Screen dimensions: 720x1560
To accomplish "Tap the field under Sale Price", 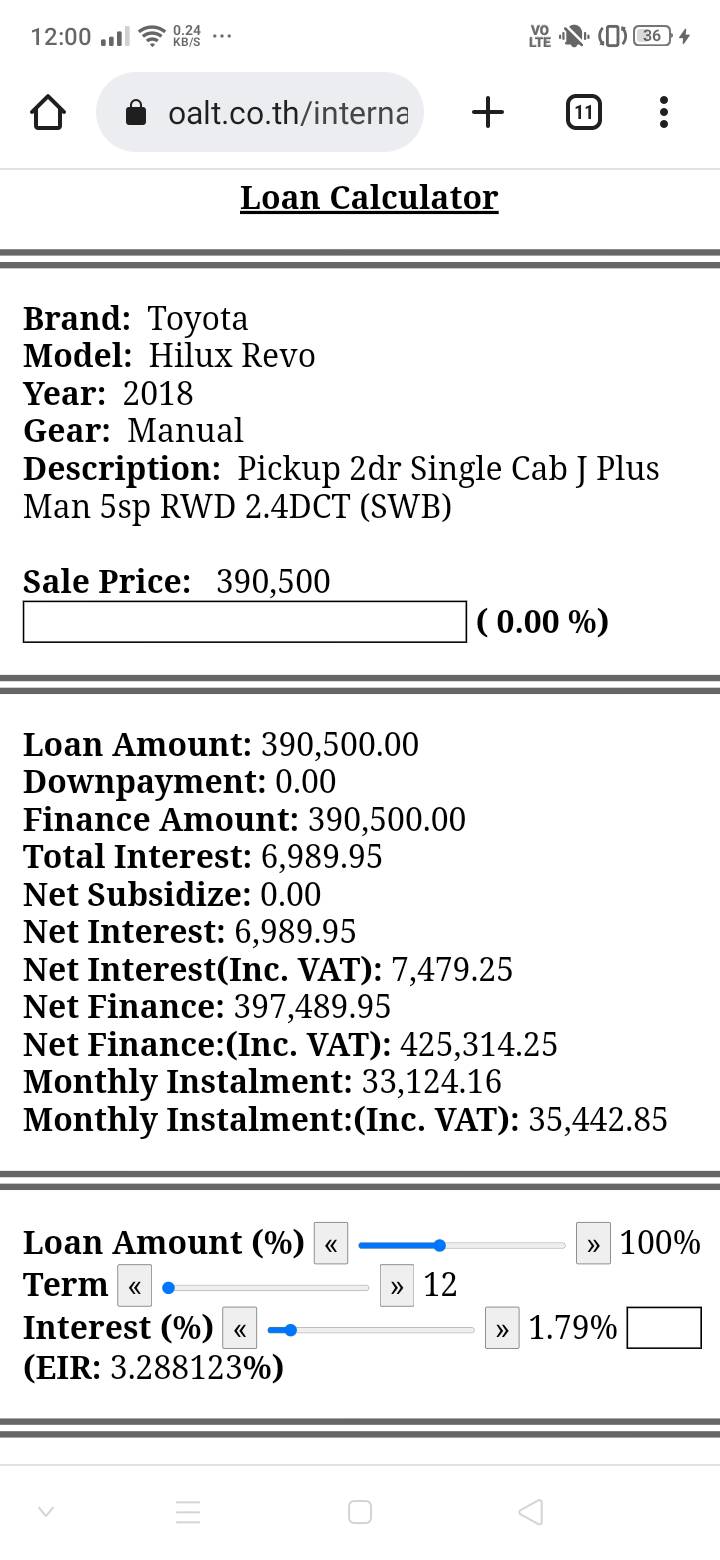I will pyautogui.click(x=244, y=622).
